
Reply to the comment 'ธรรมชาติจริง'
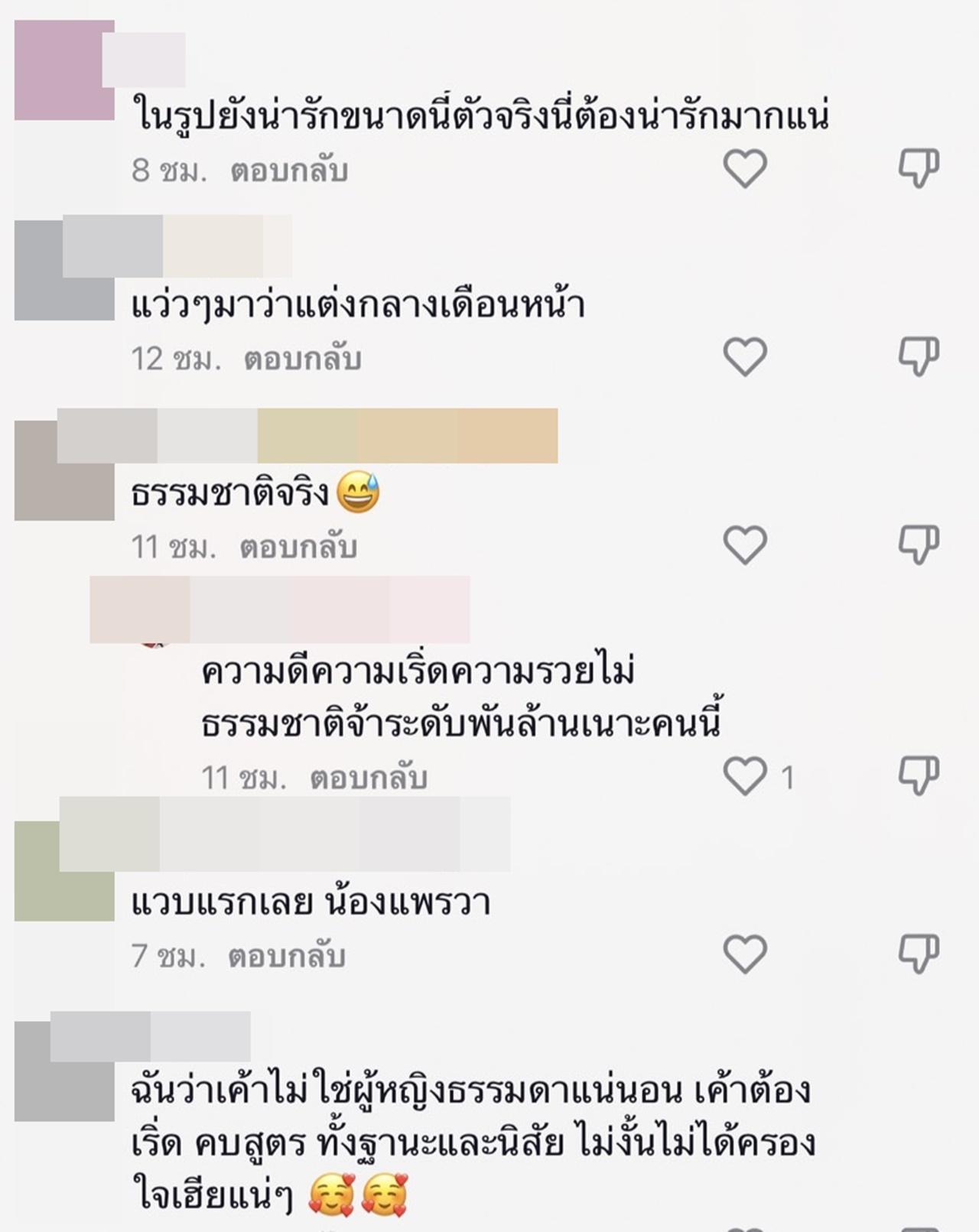coord(298,548)
